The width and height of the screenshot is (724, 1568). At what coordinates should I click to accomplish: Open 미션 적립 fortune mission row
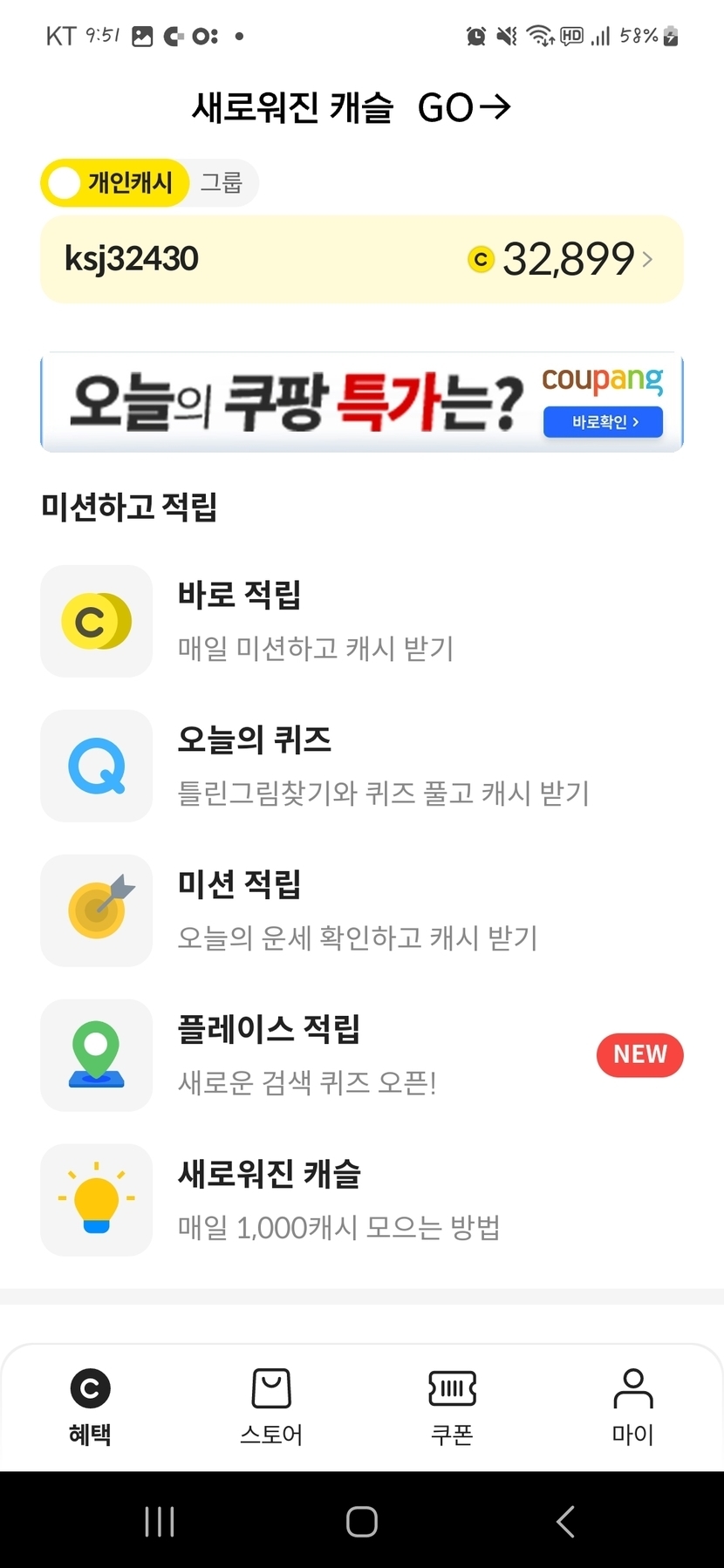pos(361,910)
